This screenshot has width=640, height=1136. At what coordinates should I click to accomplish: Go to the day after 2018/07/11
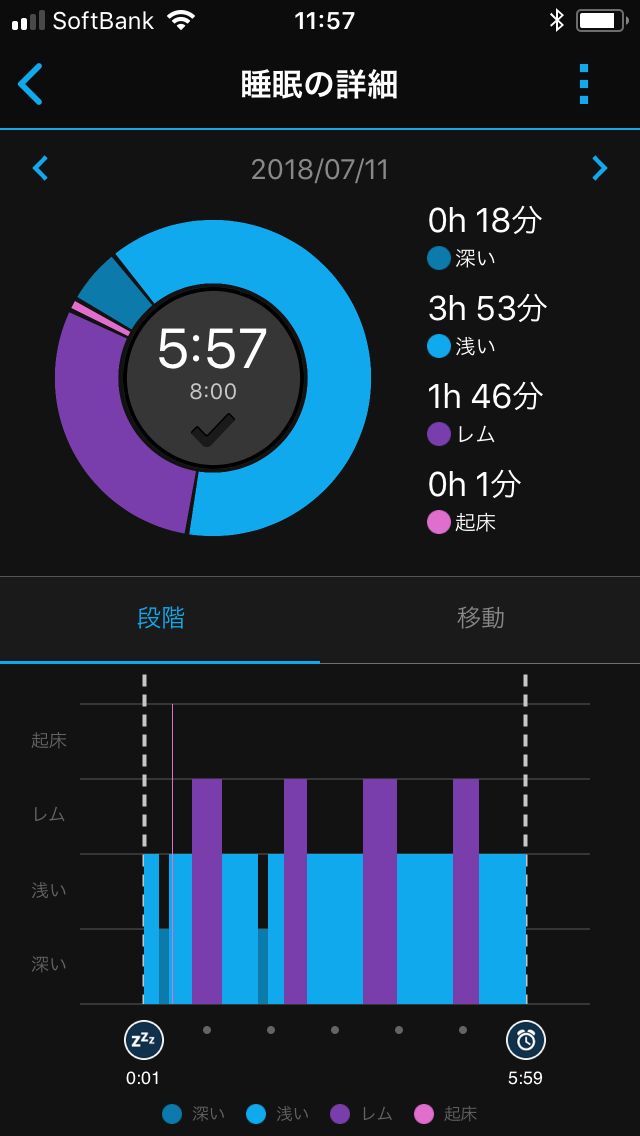point(599,169)
